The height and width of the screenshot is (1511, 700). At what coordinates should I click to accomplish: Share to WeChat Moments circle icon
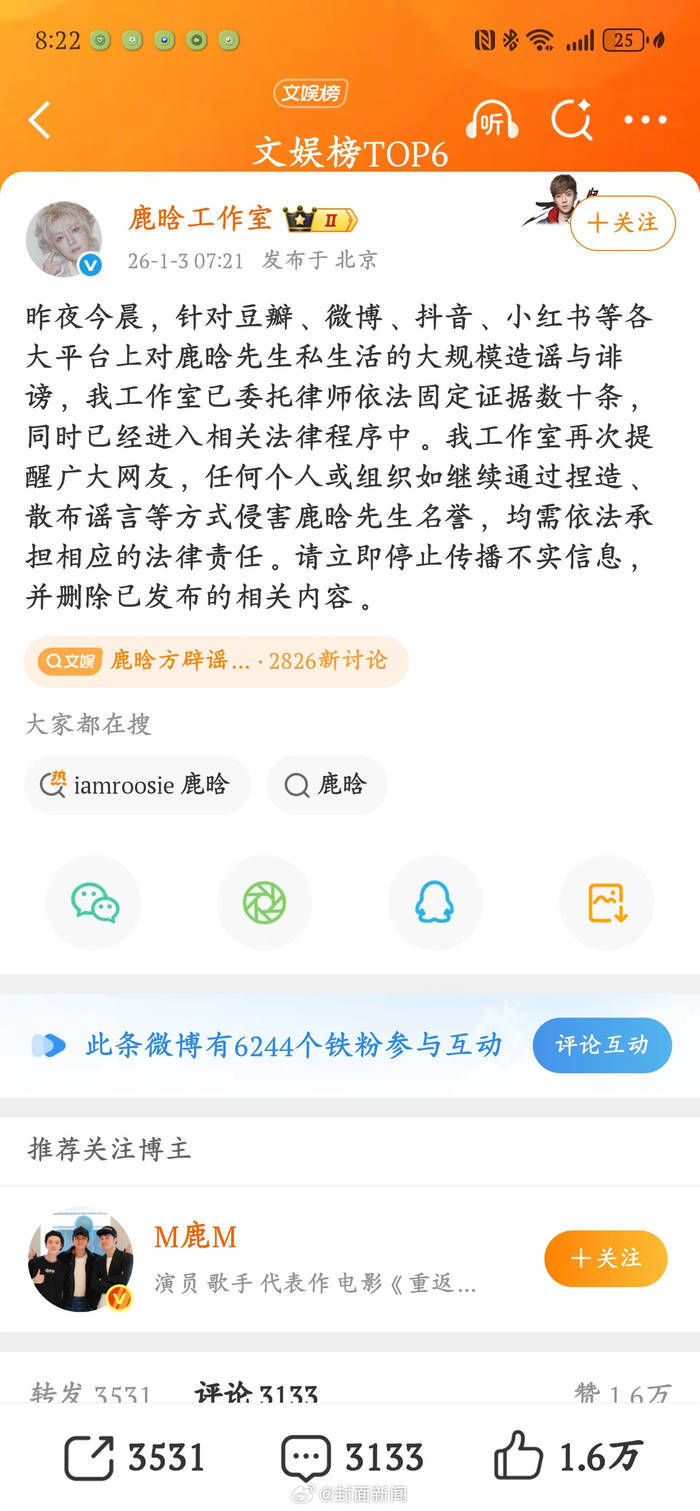tap(264, 902)
